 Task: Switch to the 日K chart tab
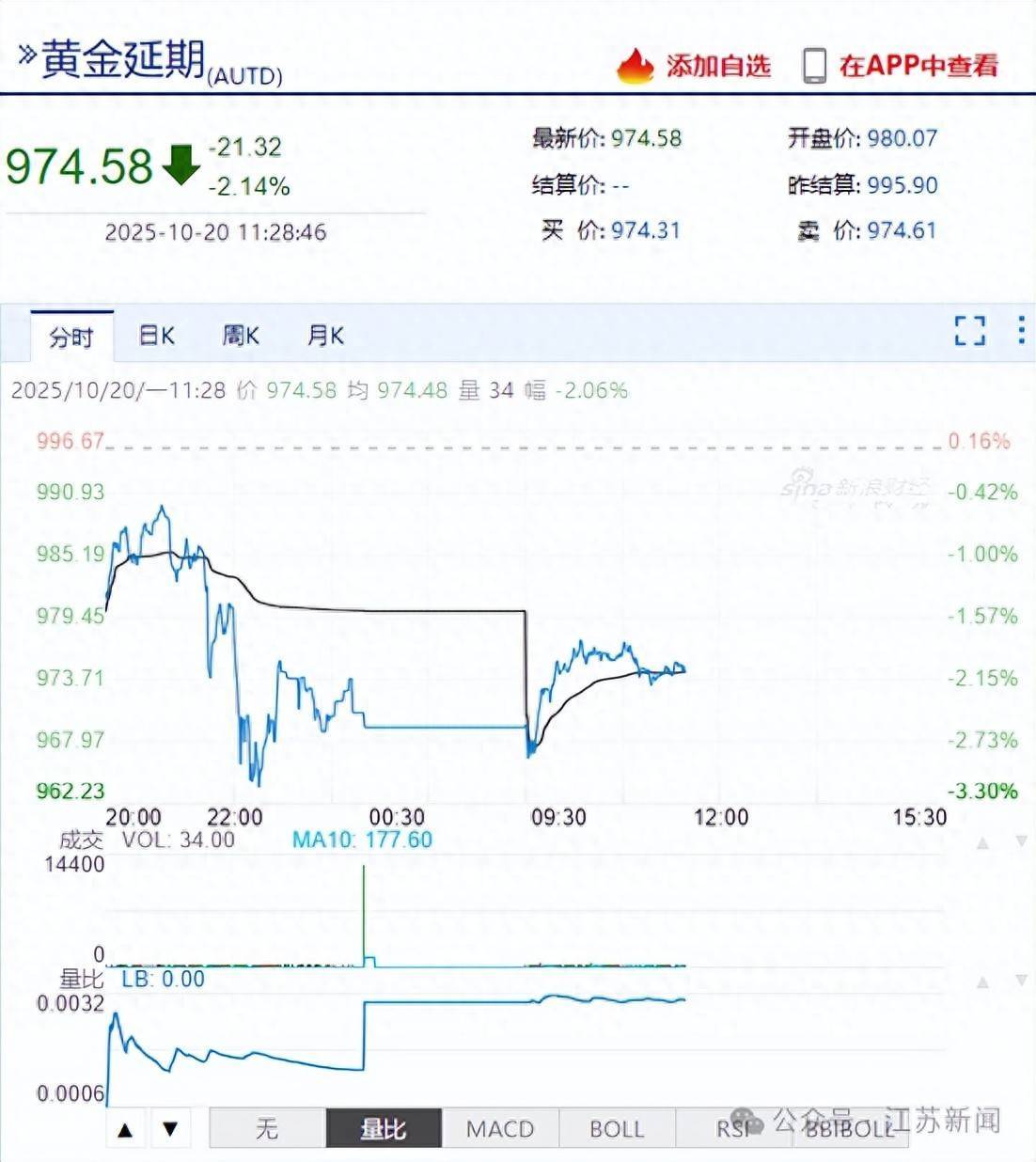(156, 336)
